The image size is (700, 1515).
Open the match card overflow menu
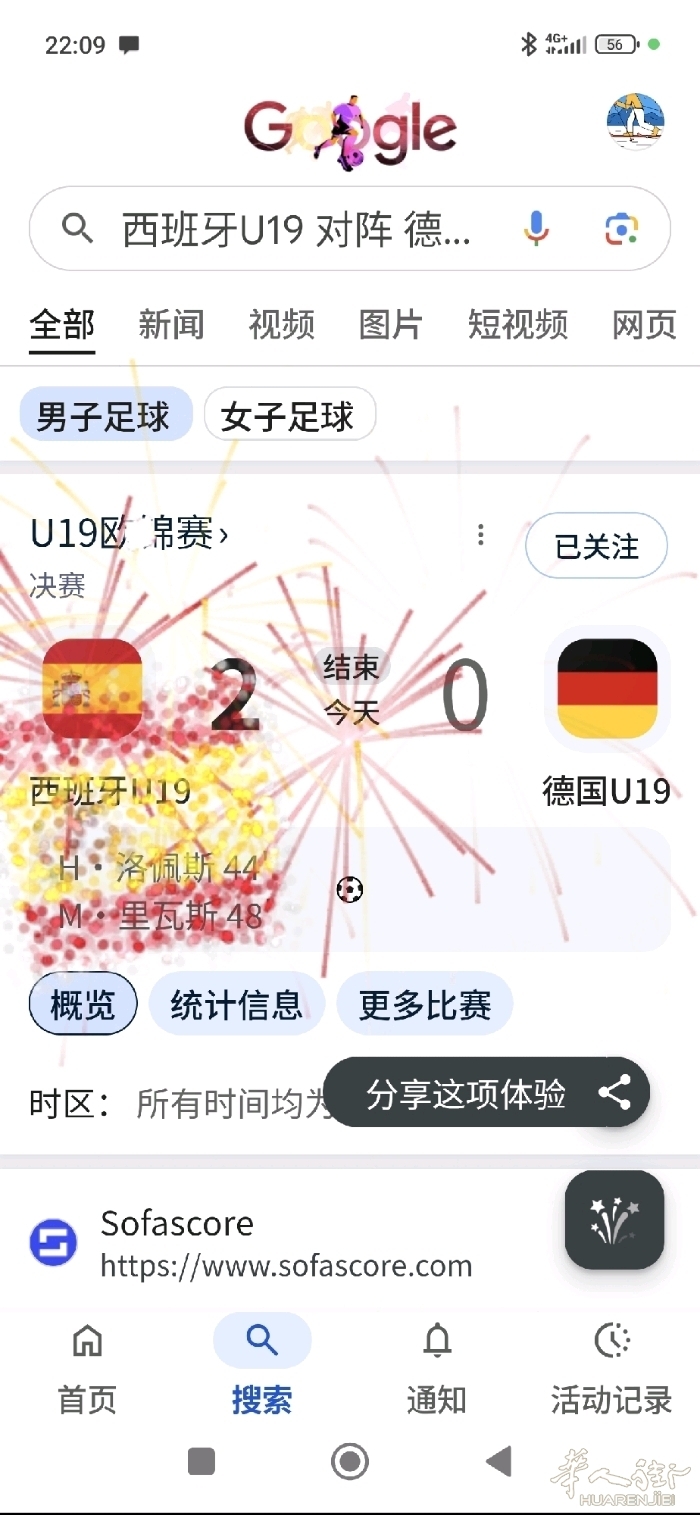[481, 535]
